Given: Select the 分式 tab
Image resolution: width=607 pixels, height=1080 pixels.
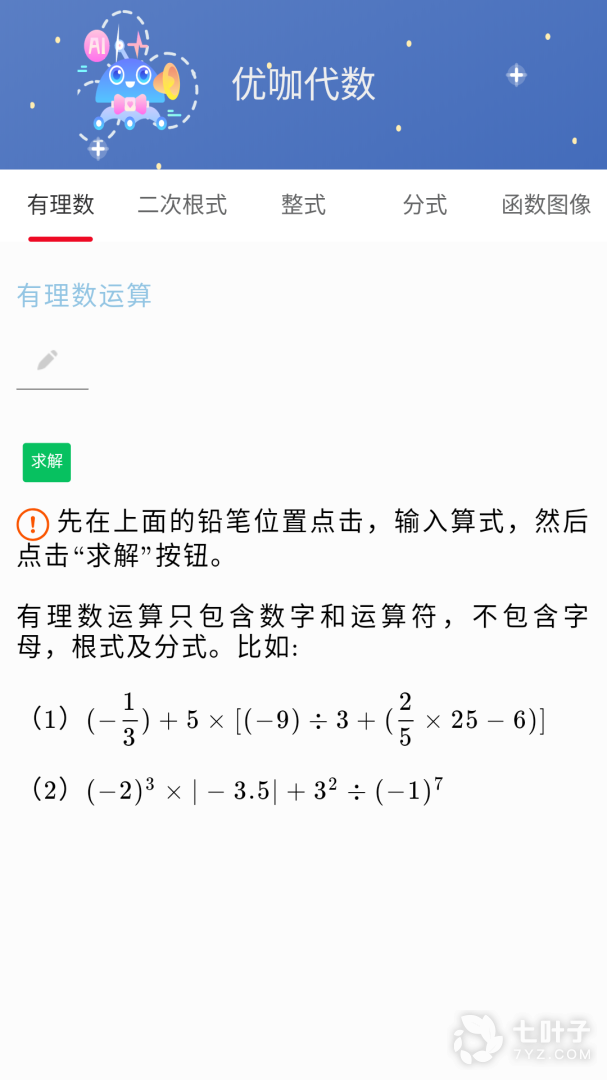Looking at the screenshot, I should (x=425, y=205).
